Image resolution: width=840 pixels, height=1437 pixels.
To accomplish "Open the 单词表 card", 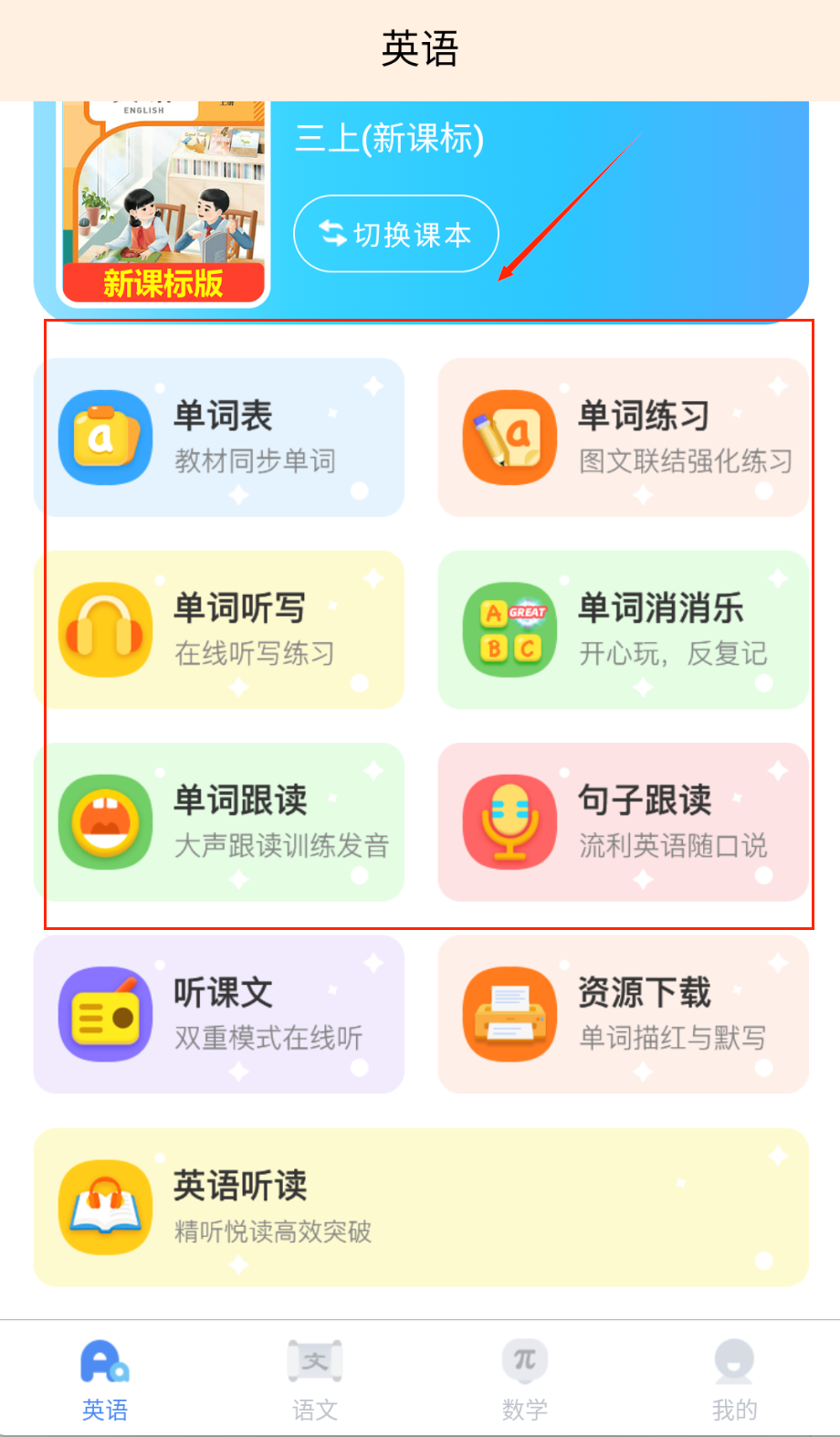I will tap(219, 438).
